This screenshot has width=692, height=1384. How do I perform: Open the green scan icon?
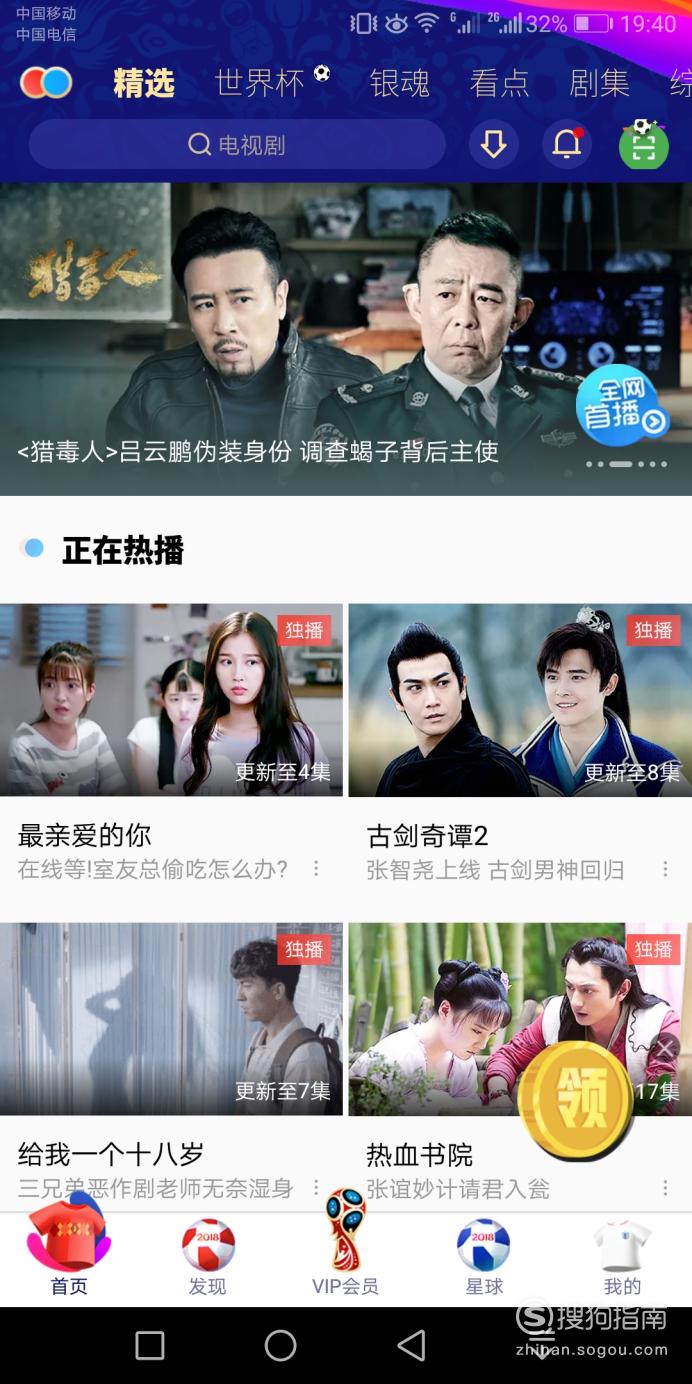pos(643,145)
